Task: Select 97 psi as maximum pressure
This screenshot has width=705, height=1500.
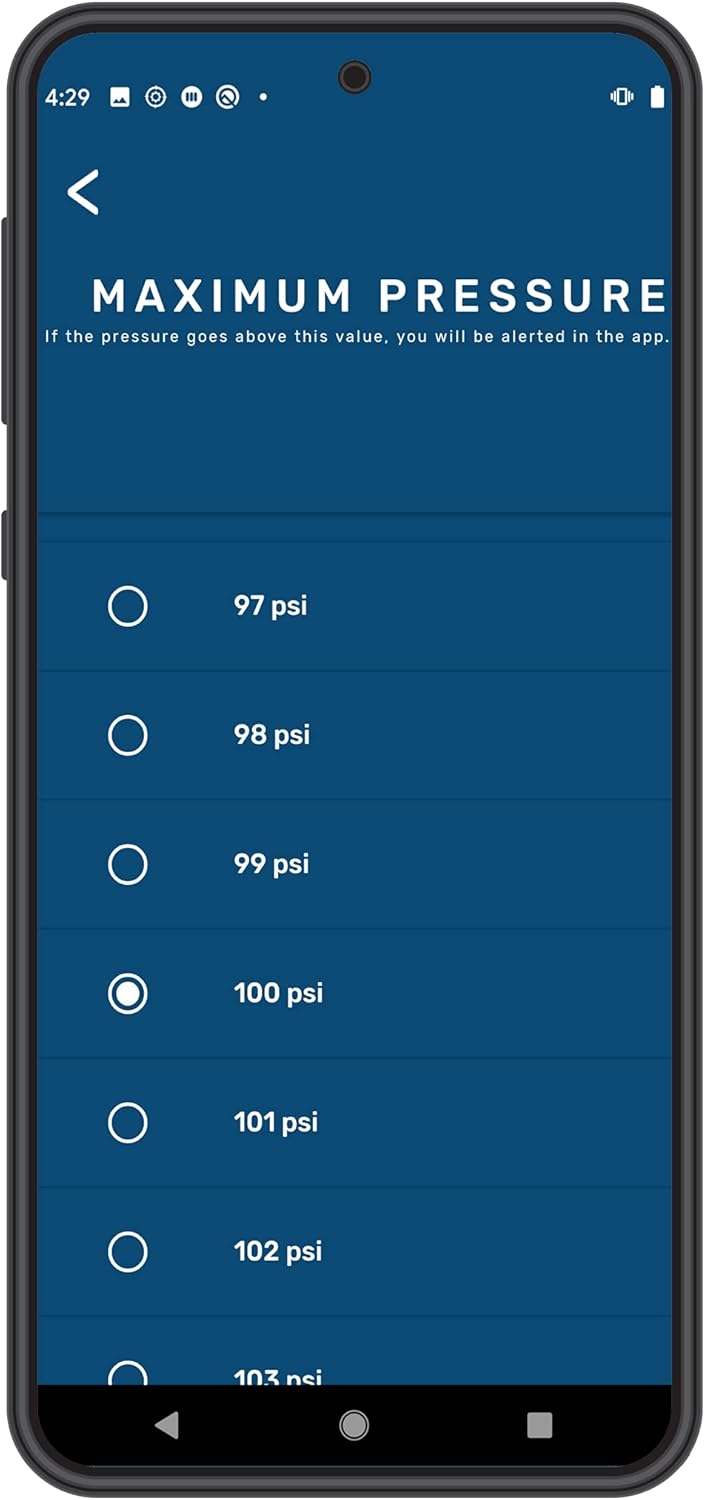Action: pyautogui.click(x=128, y=606)
